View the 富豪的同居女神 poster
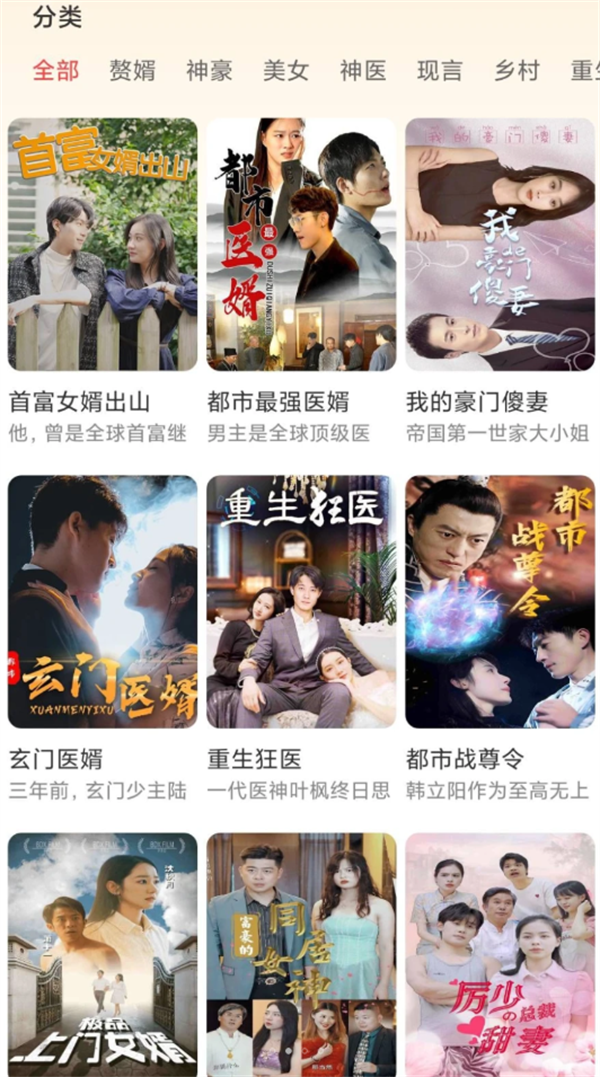 [301, 954]
